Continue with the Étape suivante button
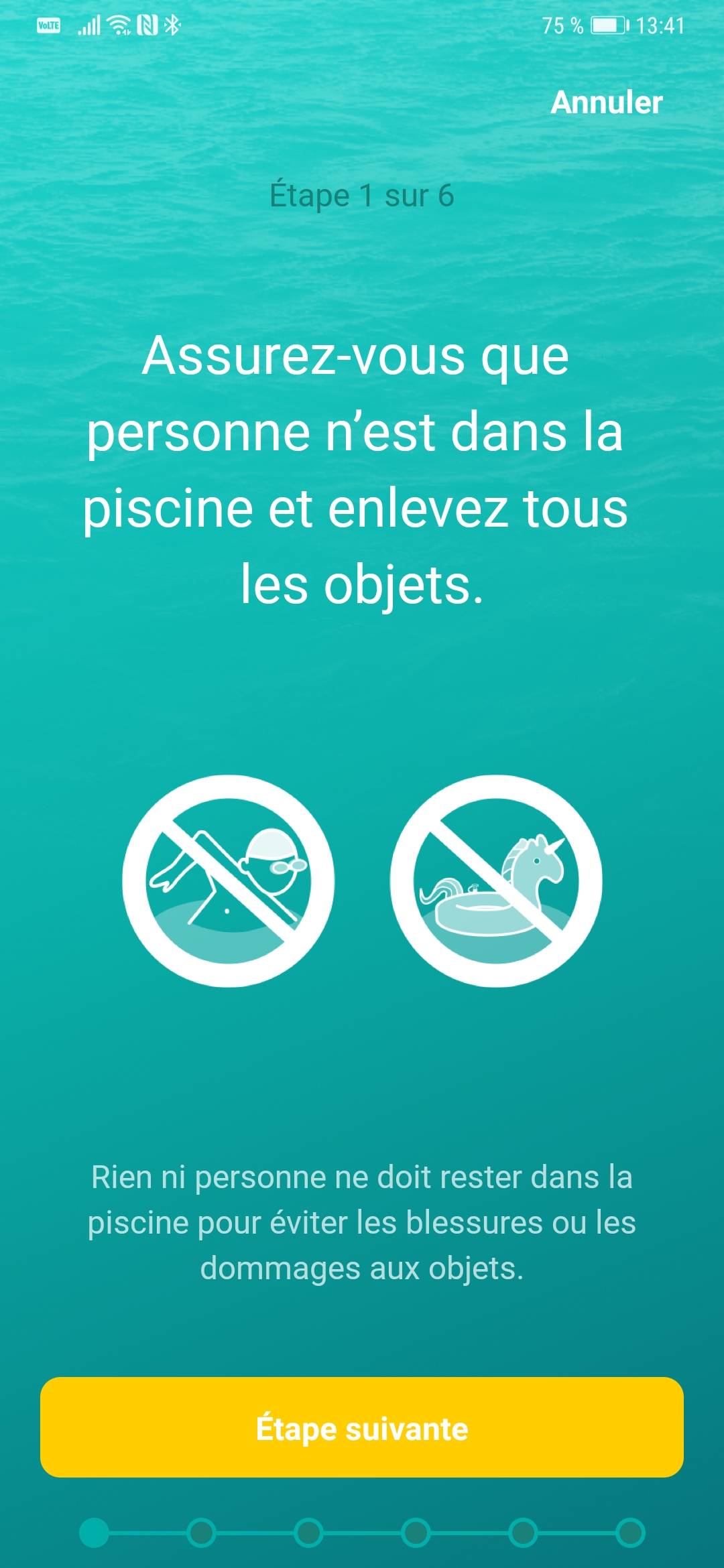This screenshot has height=1568, width=724. click(x=362, y=1428)
